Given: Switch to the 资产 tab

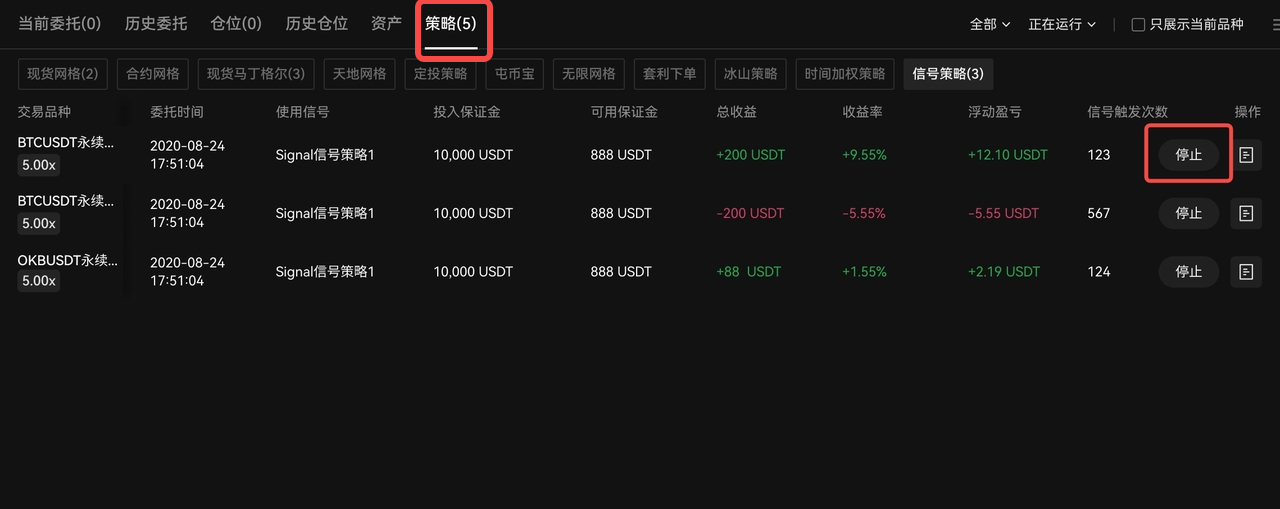Looking at the screenshot, I should coord(386,23).
